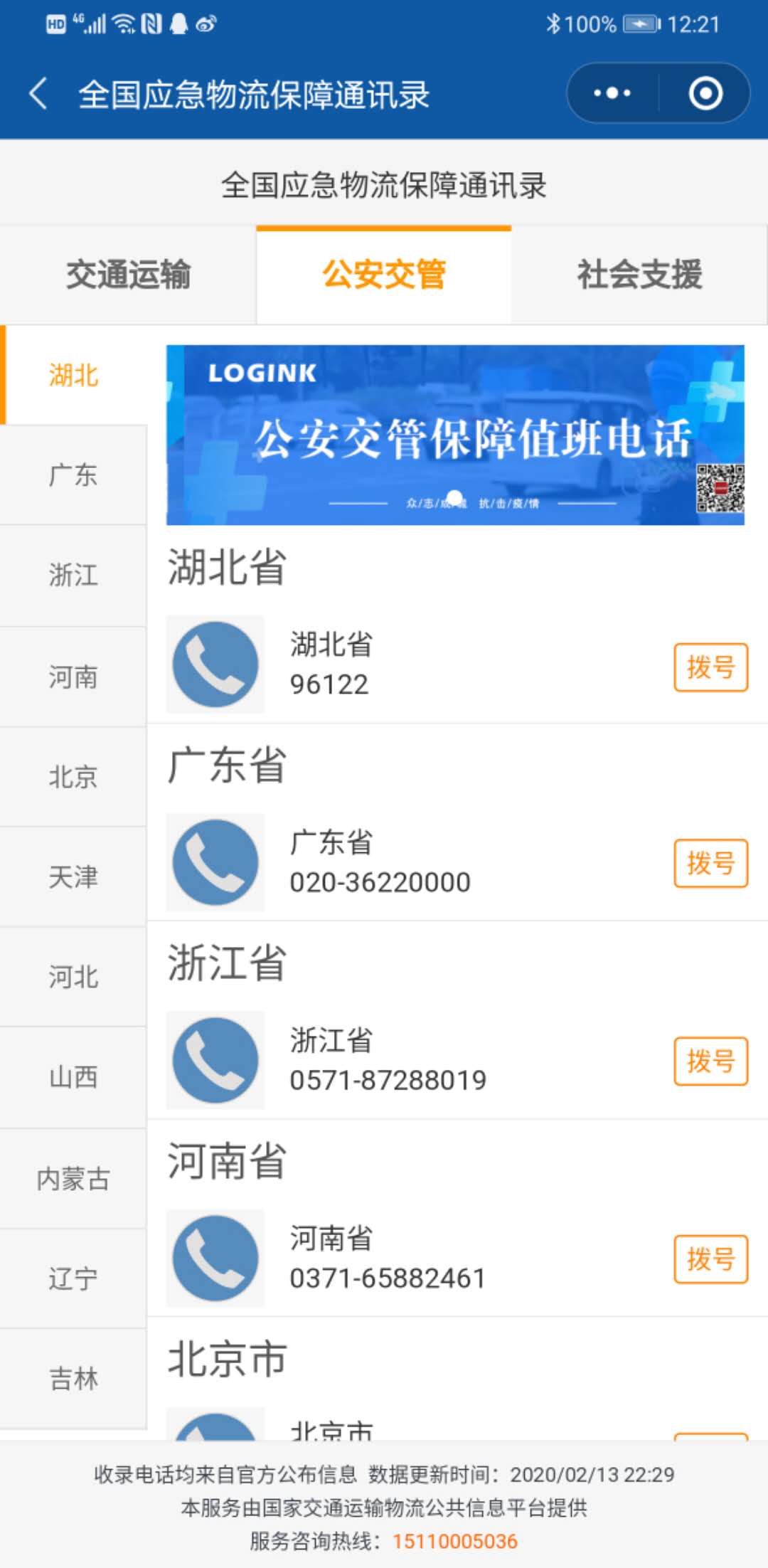Select 辽宁 in the province sidebar
The image size is (768, 1568).
click(x=73, y=1279)
